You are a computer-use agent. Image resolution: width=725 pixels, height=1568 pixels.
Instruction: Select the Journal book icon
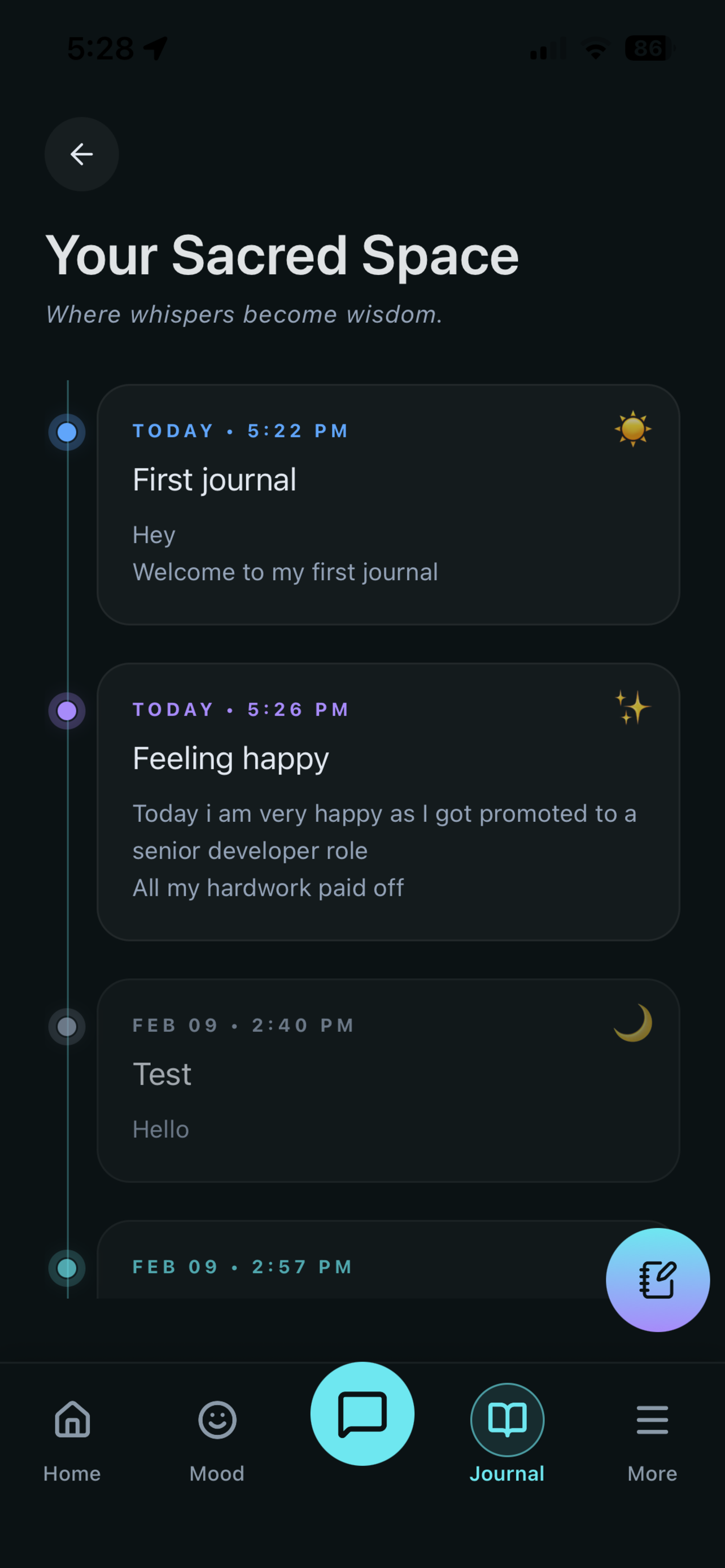click(507, 1420)
